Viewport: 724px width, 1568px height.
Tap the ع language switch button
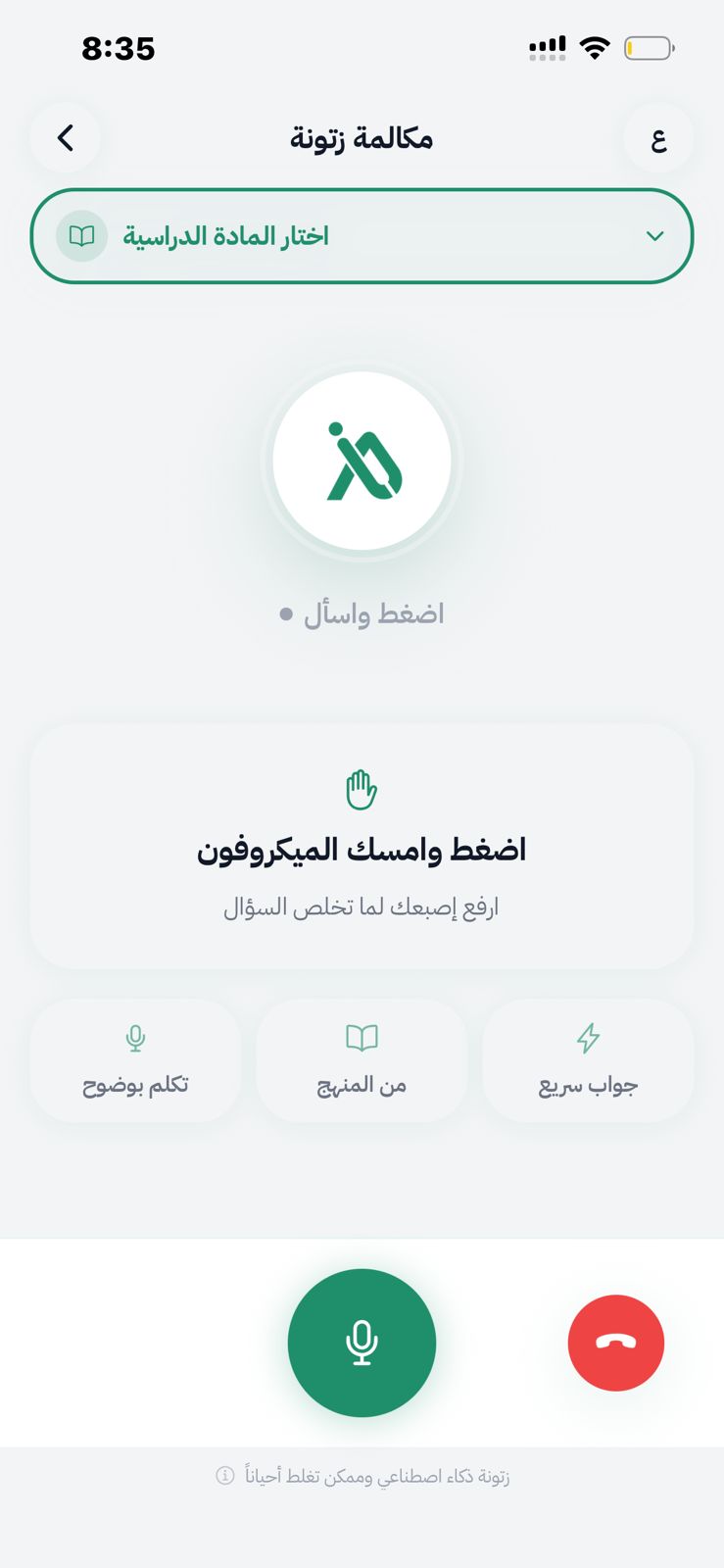(x=658, y=138)
